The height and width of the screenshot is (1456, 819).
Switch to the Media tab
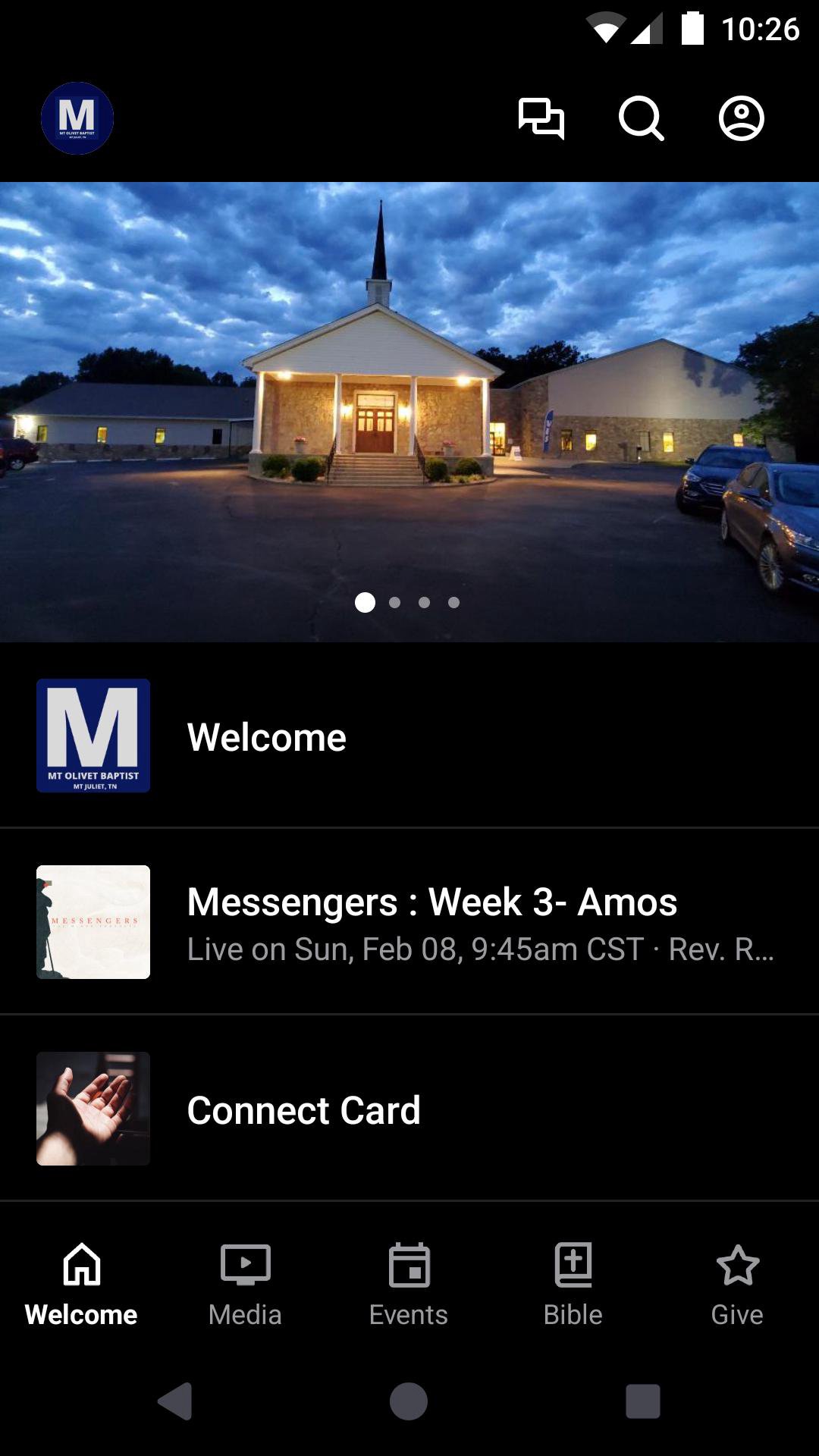[x=245, y=1283]
